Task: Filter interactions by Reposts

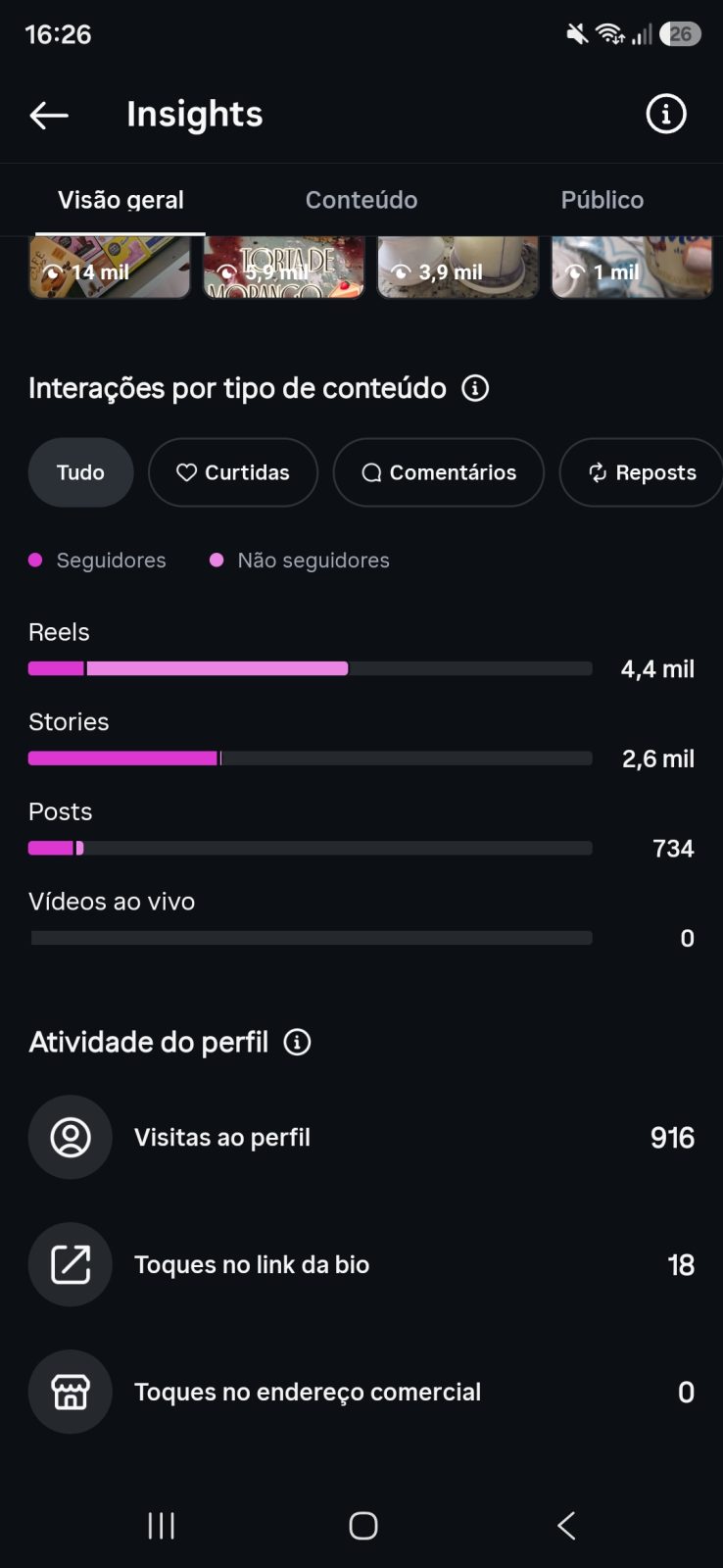Action: pos(641,472)
